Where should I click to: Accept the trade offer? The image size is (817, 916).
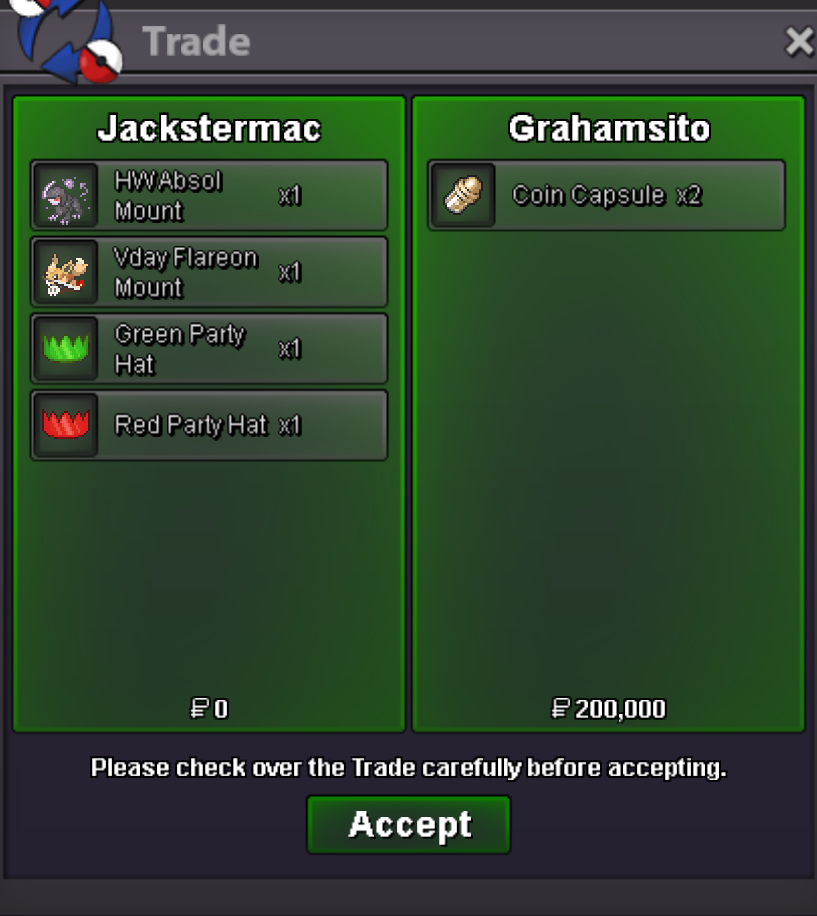tap(409, 824)
